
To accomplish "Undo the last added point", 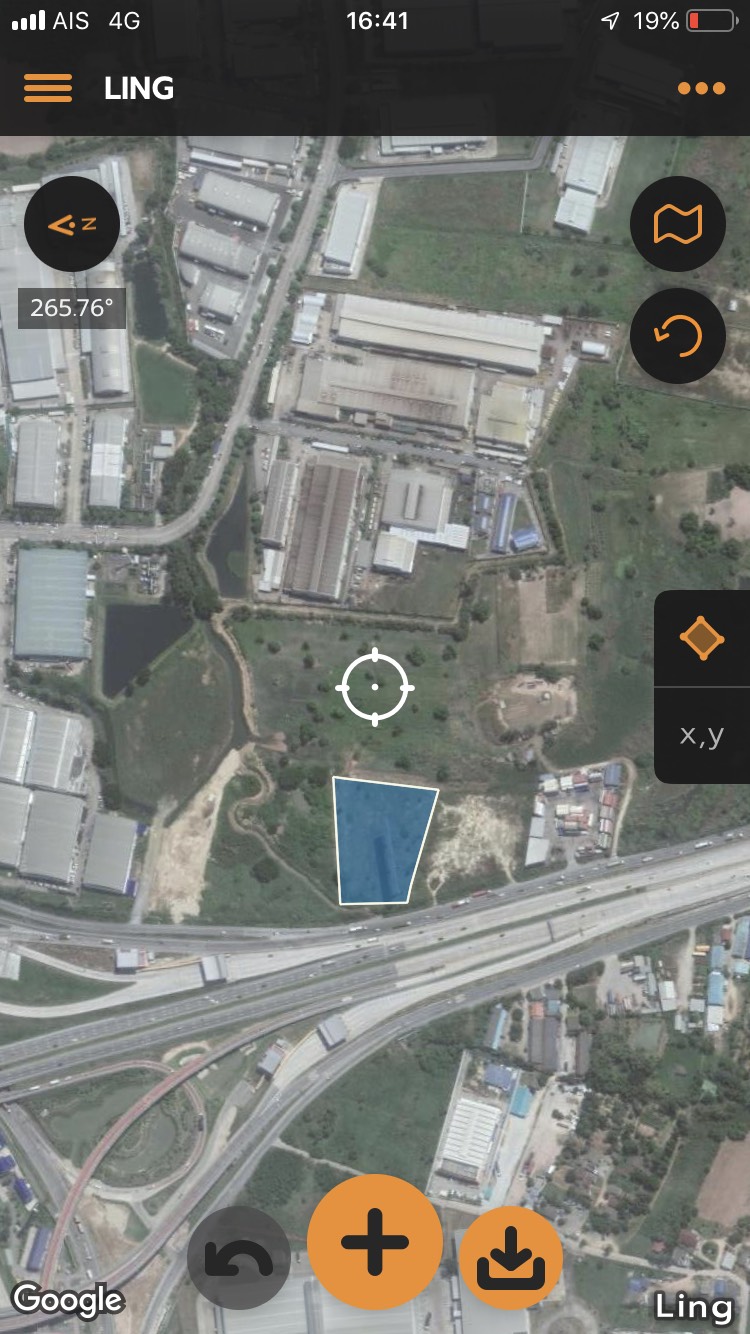I will (239, 1258).
